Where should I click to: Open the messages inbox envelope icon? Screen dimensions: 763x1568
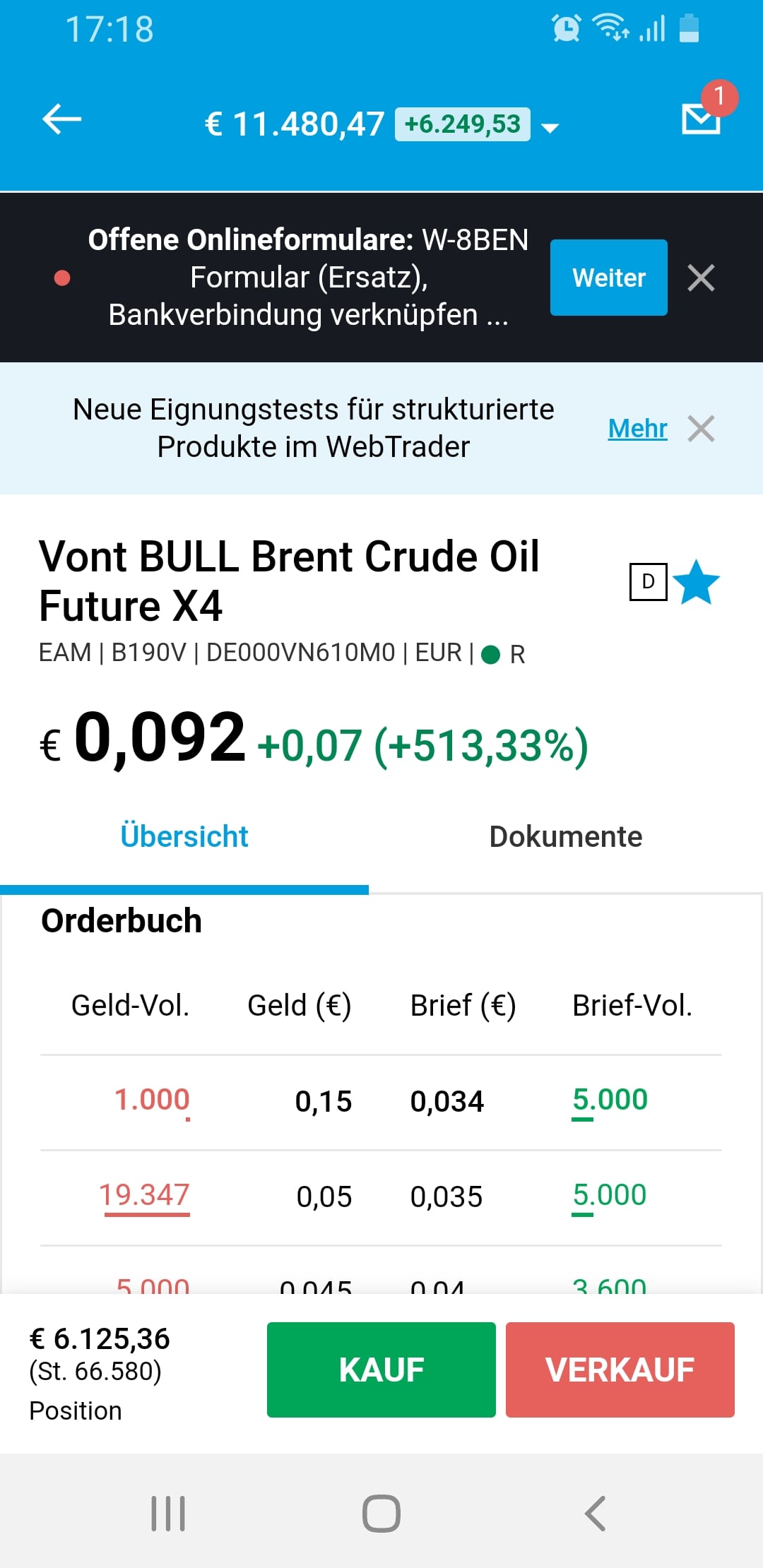click(702, 121)
